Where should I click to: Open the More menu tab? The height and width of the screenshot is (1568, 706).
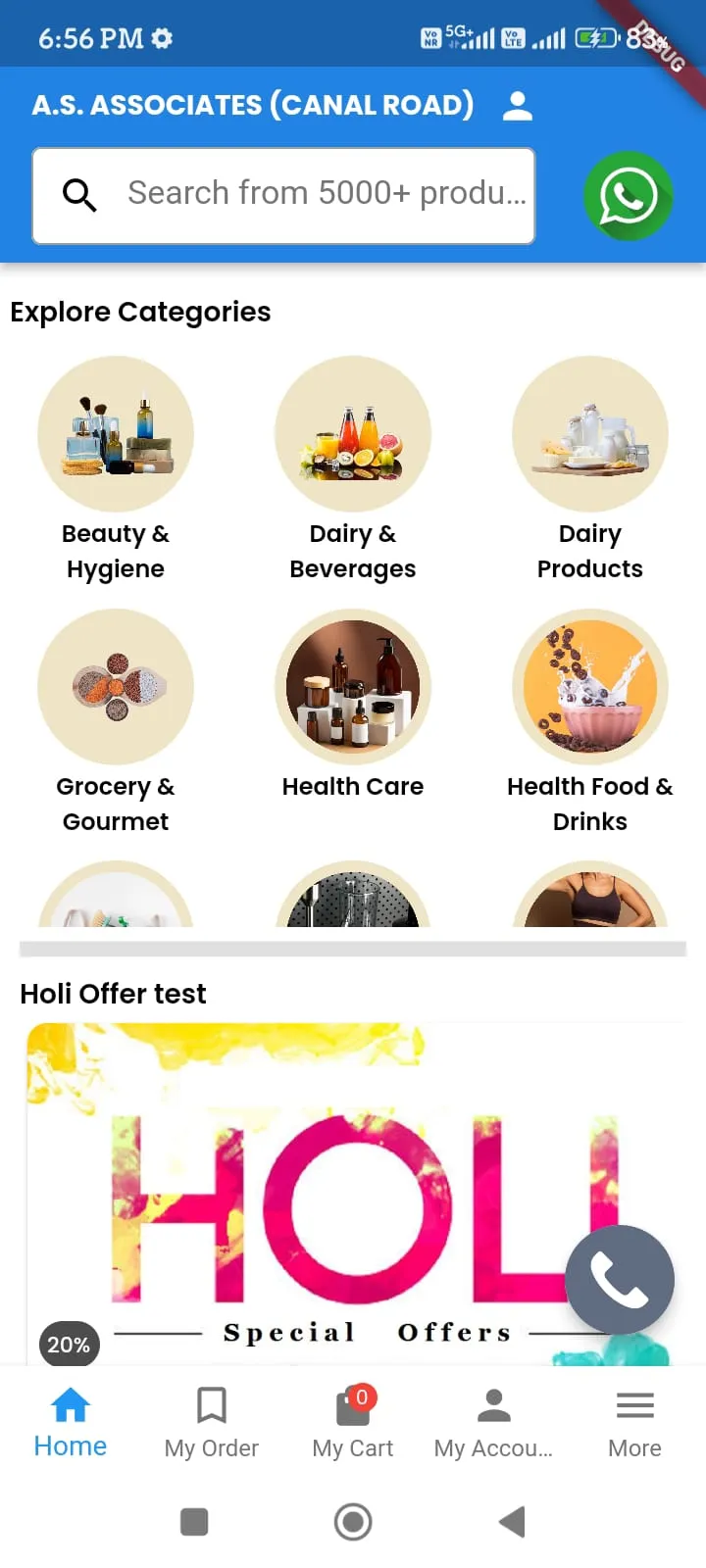pos(634,1422)
